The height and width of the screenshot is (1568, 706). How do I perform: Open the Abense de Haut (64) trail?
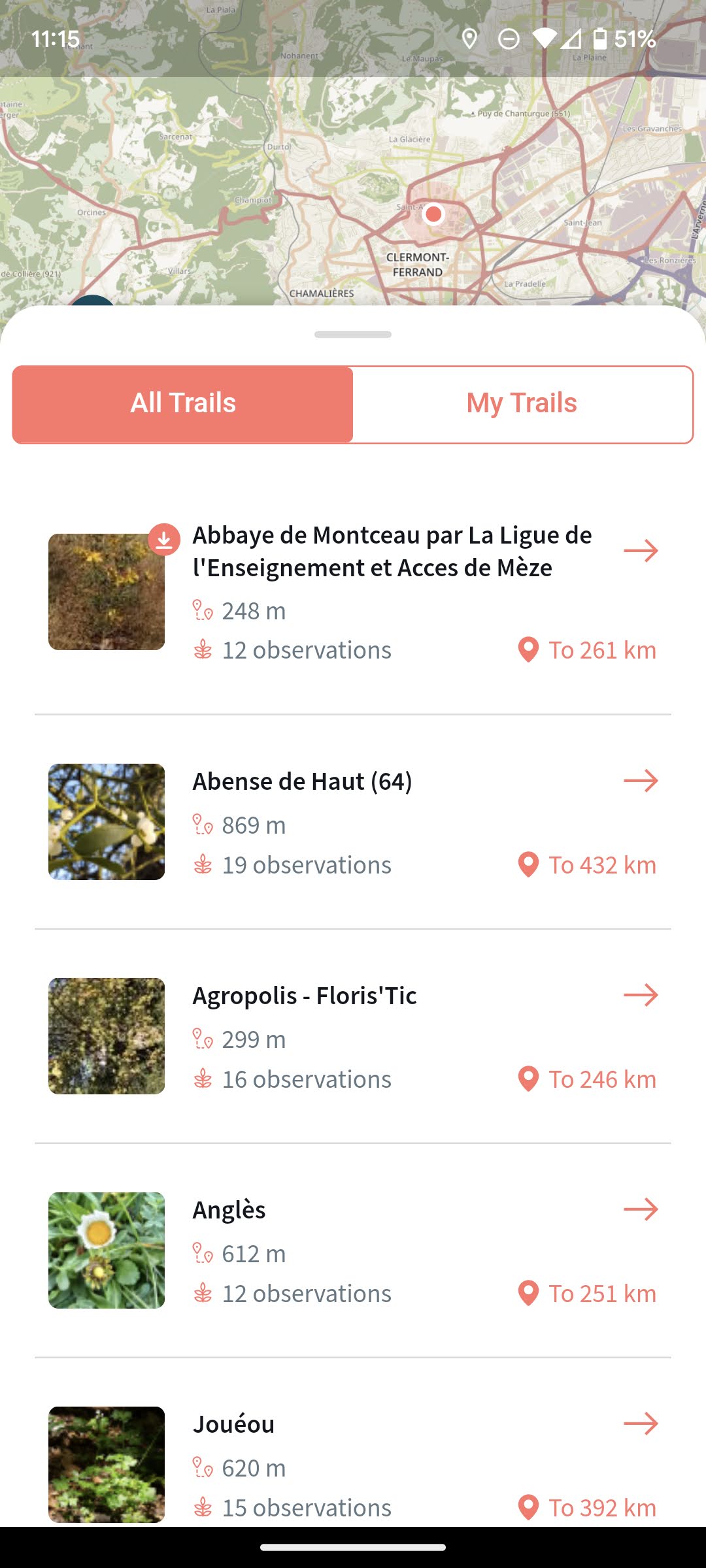click(x=302, y=781)
